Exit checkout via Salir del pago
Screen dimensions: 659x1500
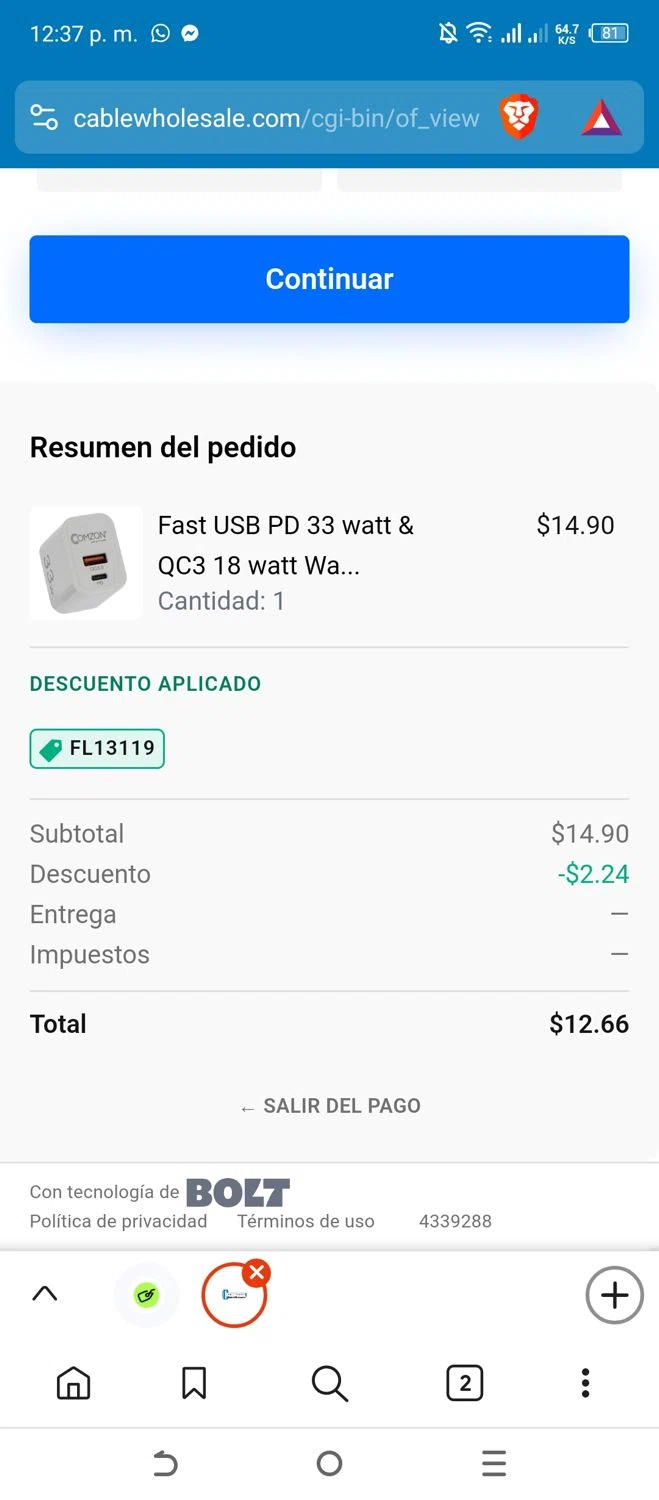click(x=330, y=1106)
